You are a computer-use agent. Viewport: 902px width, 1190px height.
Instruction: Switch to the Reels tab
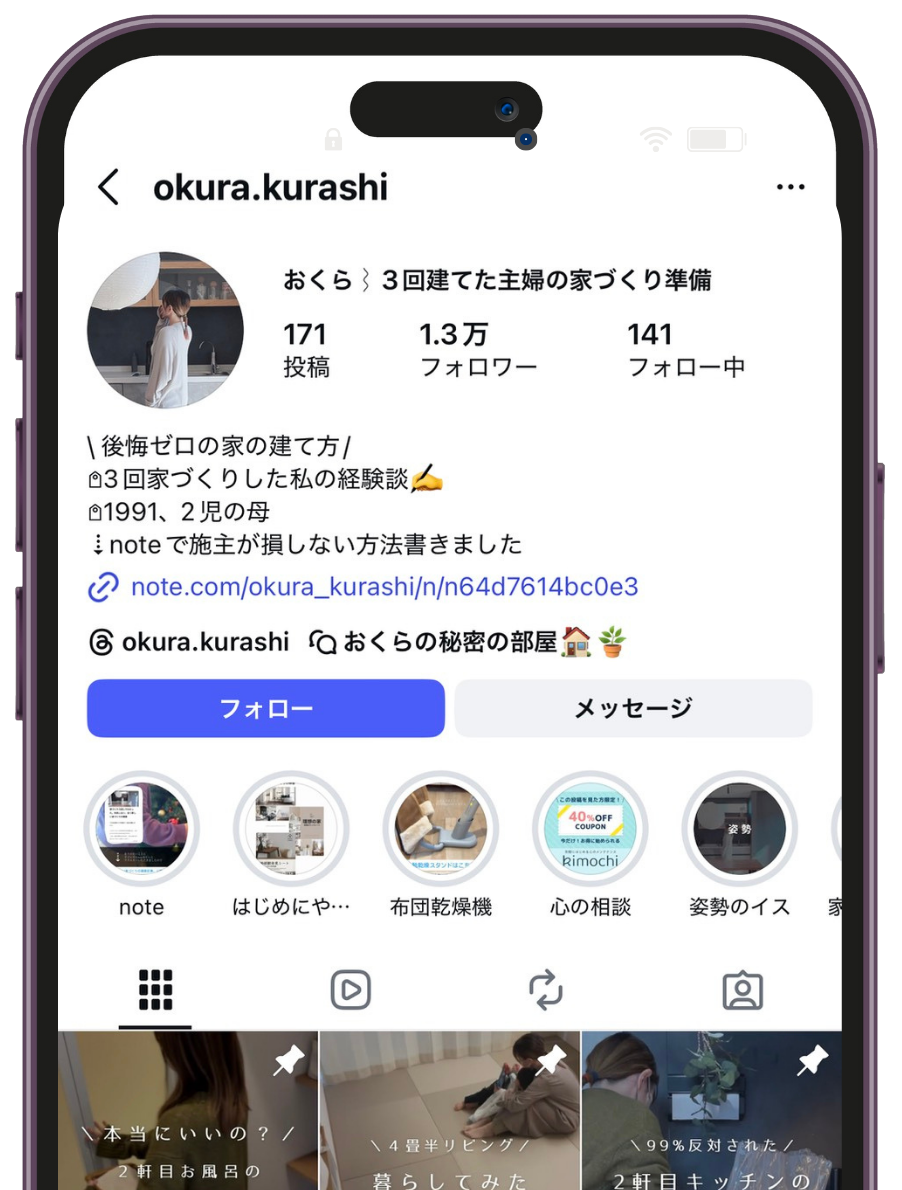pyautogui.click(x=351, y=990)
